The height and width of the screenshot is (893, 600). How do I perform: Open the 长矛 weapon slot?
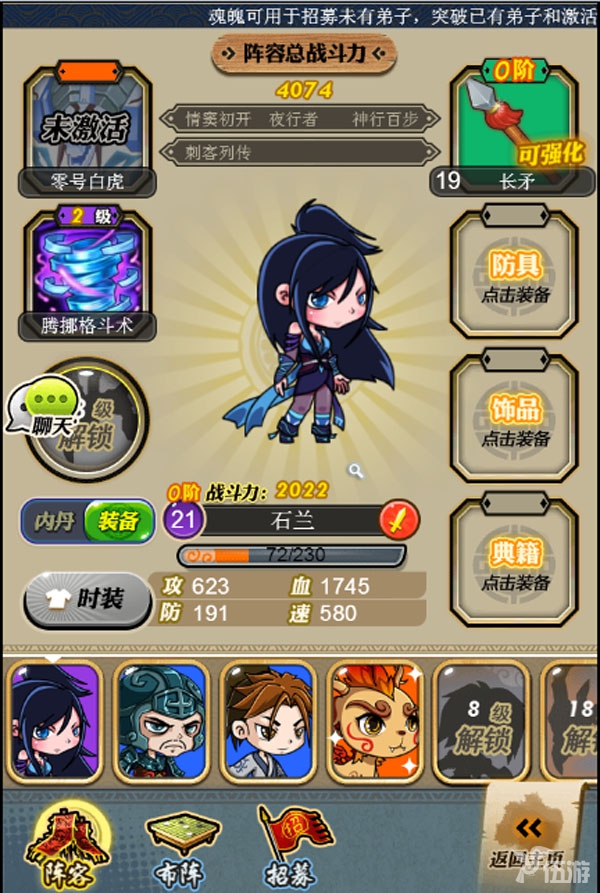pyautogui.click(x=514, y=130)
